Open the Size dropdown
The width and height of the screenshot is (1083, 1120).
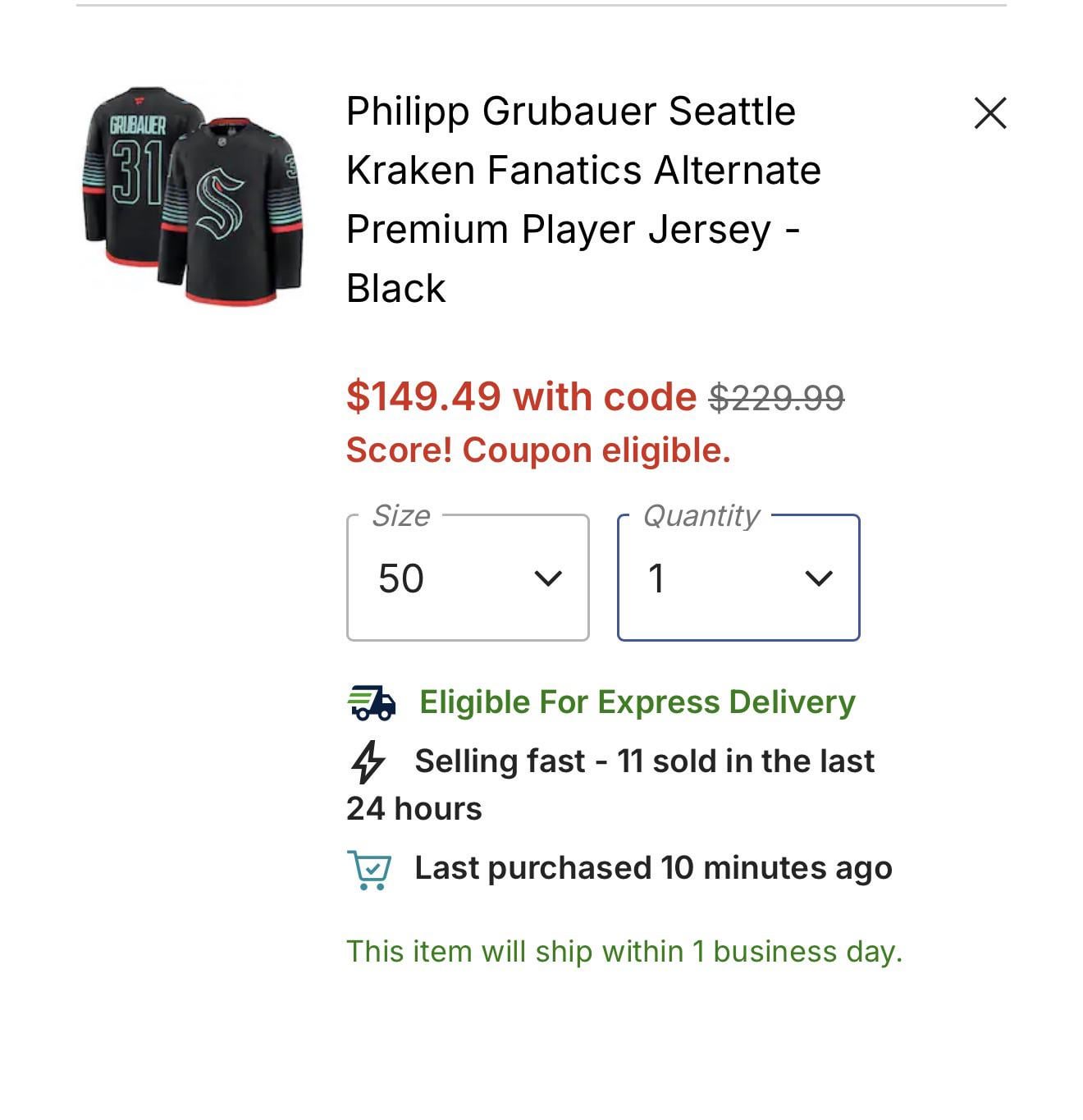coord(468,578)
